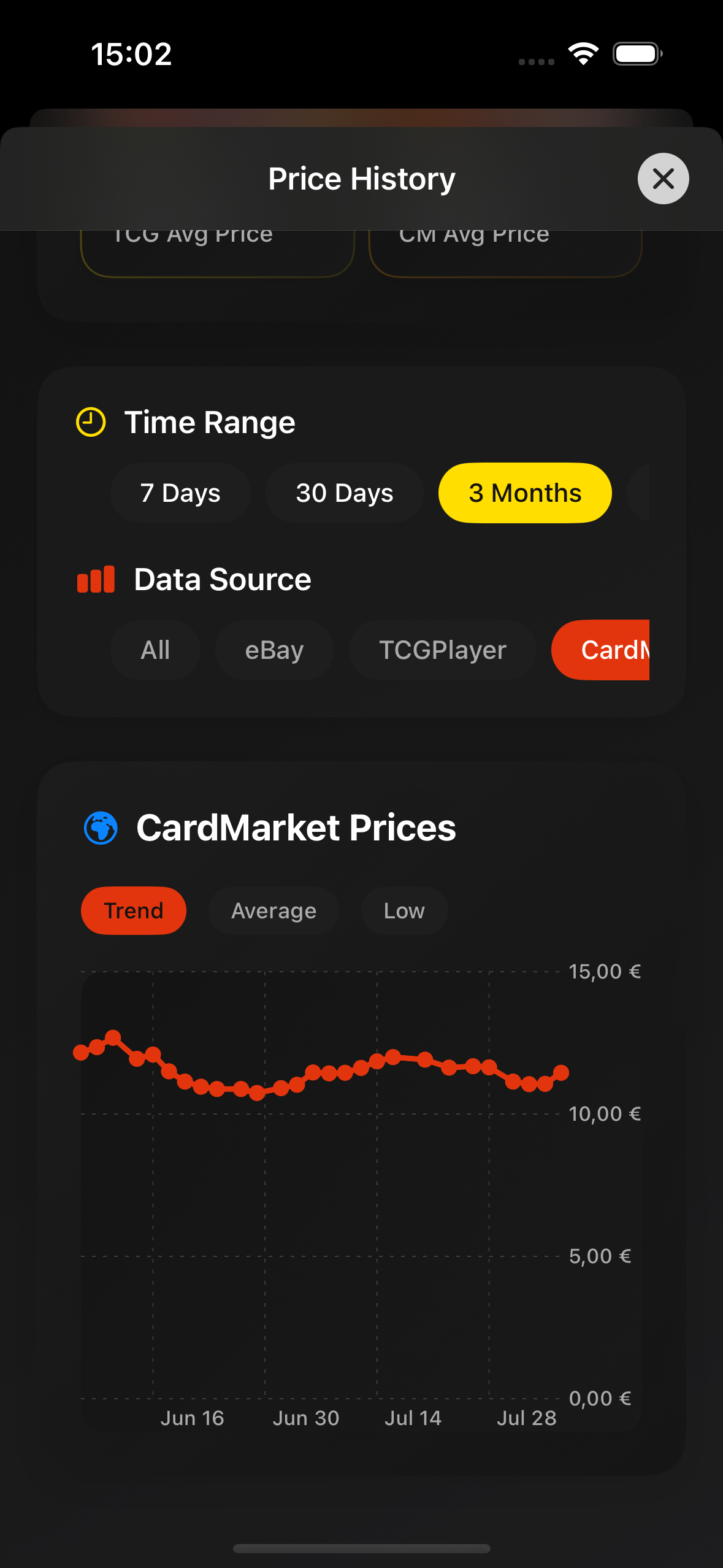Filter data source to eBay

pyautogui.click(x=274, y=650)
